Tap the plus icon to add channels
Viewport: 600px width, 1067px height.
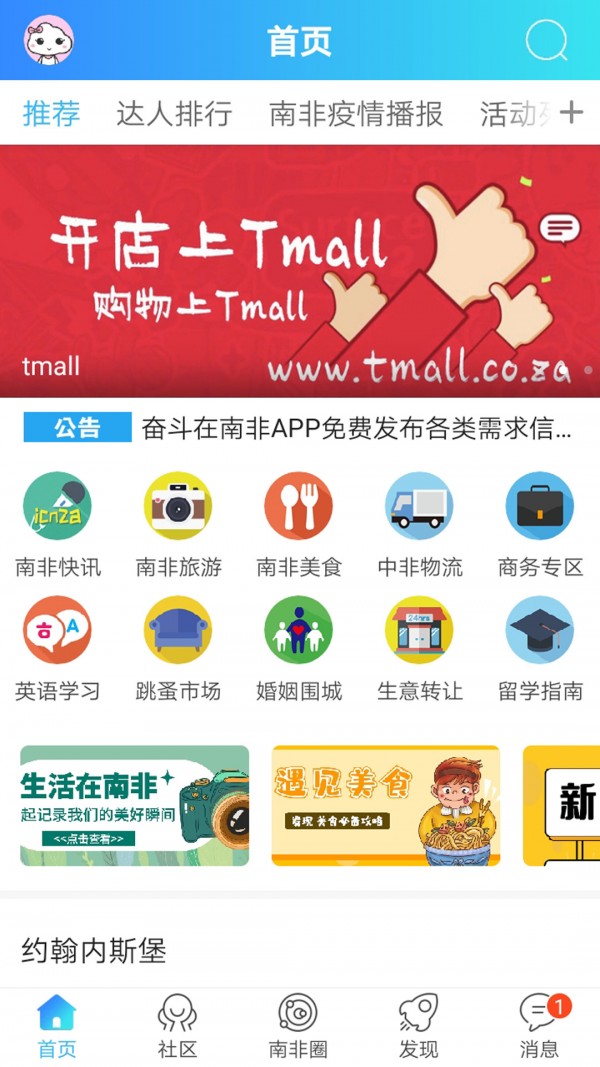571,112
